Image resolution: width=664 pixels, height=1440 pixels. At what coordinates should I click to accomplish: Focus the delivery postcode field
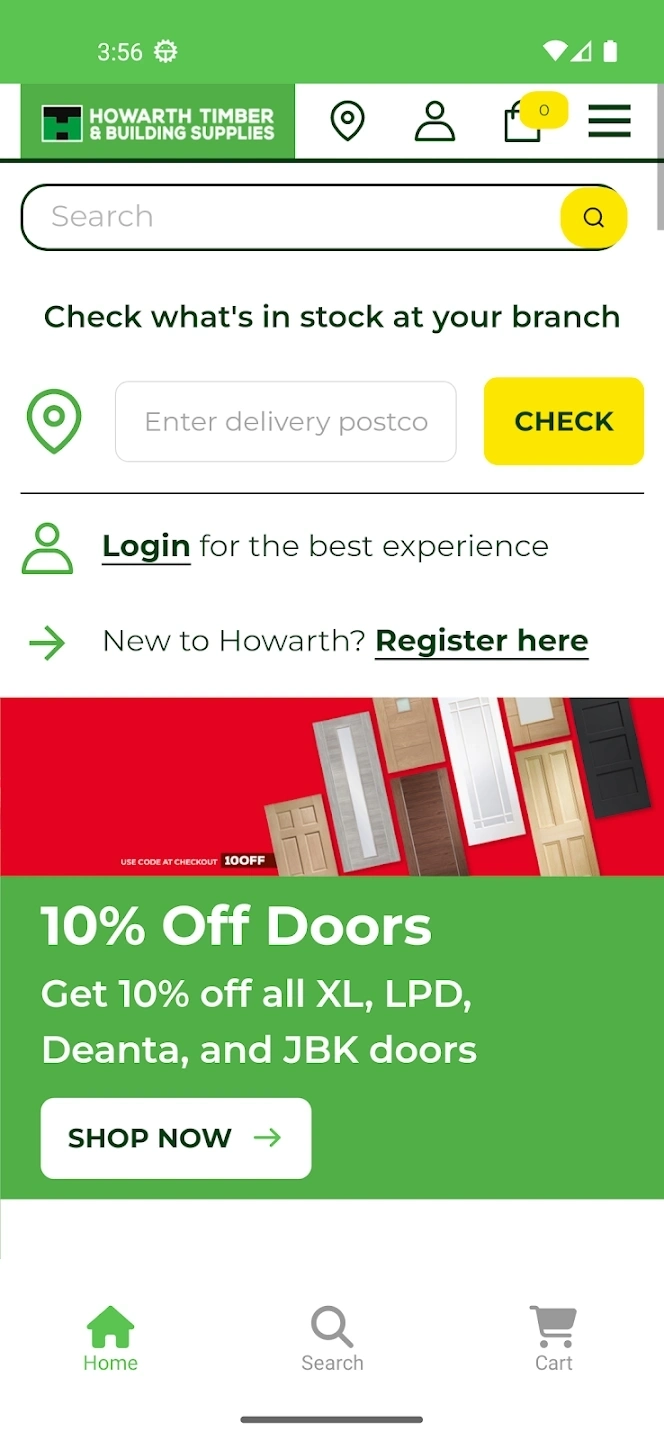click(286, 422)
